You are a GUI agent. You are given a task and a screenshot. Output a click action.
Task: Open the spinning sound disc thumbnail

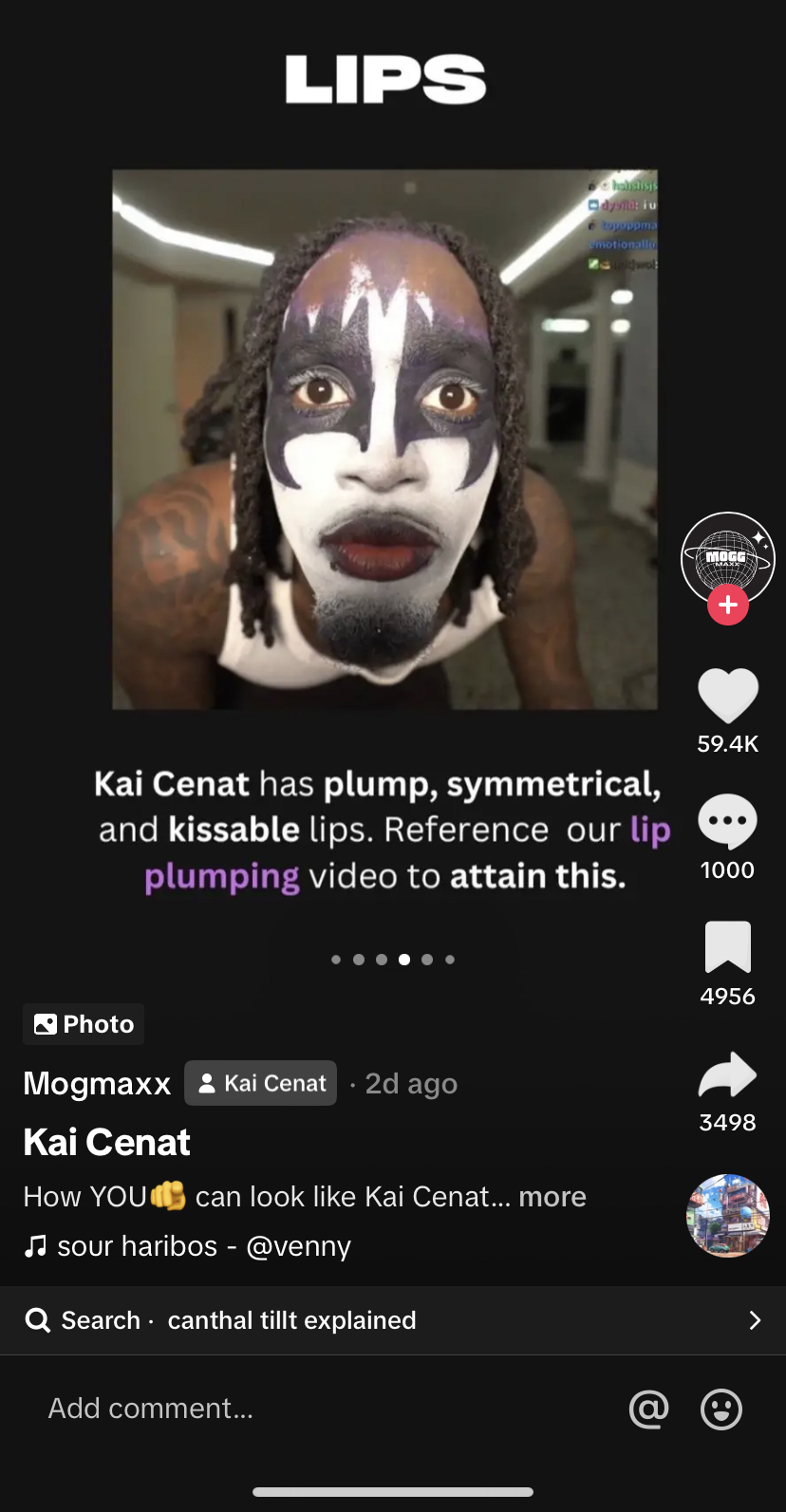[728, 1216]
